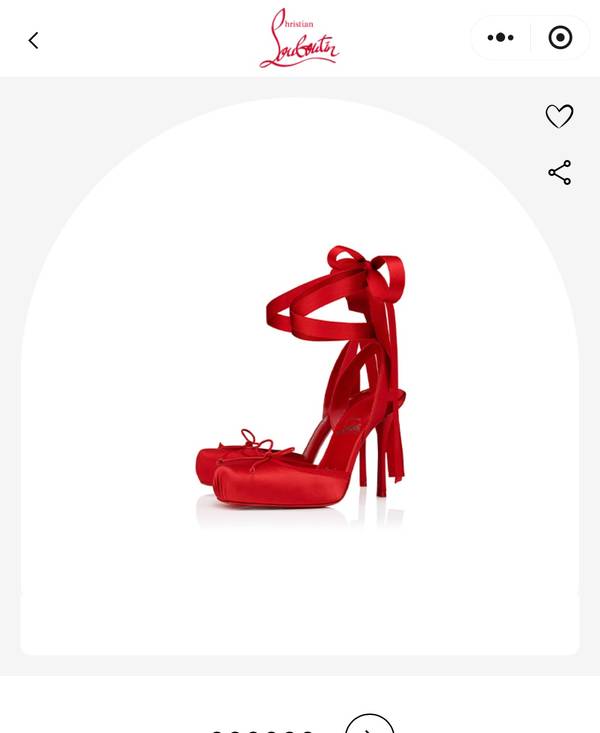Image resolution: width=600 pixels, height=733 pixels.
Task: Close the mini program via the circle icon
Action: click(560, 38)
